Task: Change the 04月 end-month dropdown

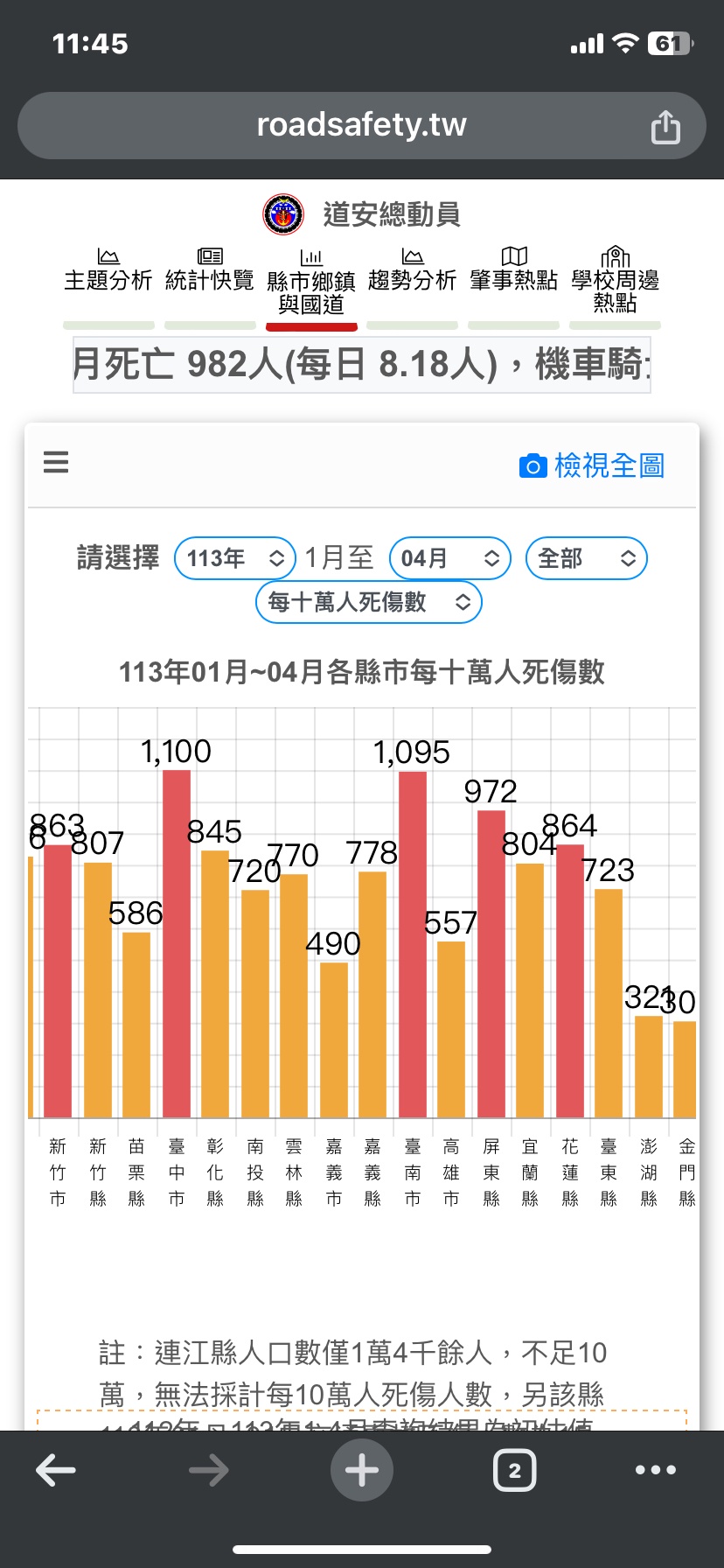Action: pyautogui.click(x=449, y=558)
